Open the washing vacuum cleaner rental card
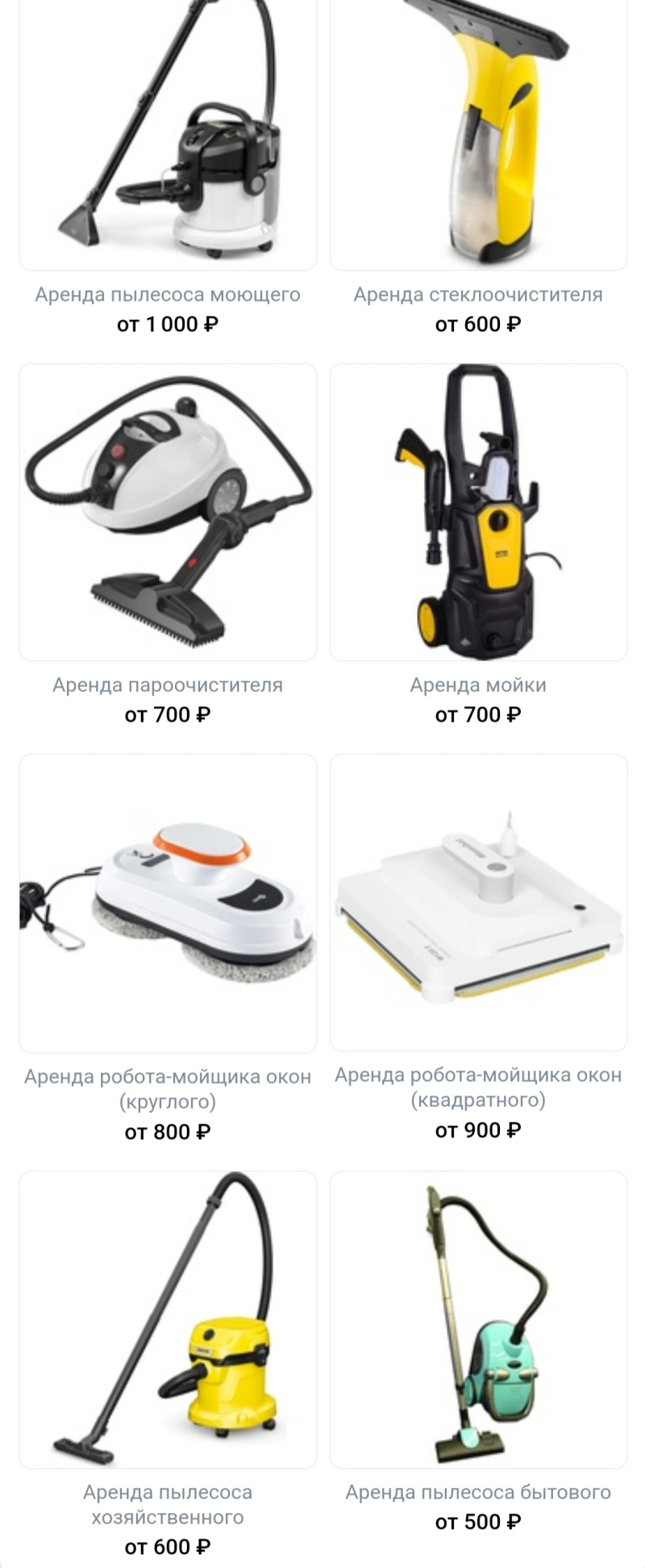The height and width of the screenshot is (1568, 645). pyautogui.click(x=168, y=137)
